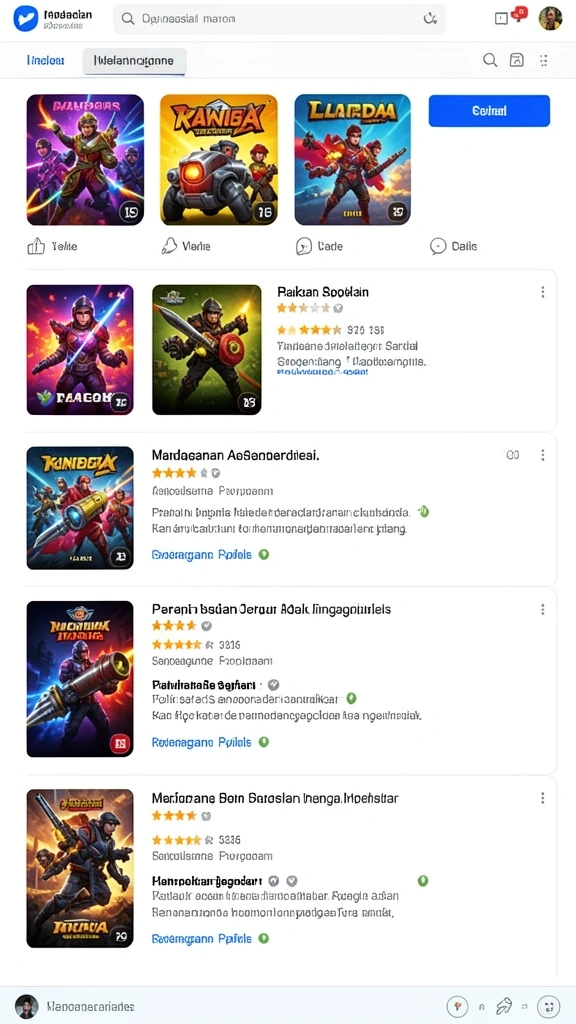Open the search field in the top bar
This screenshot has height=1024, width=576.
click(280, 19)
